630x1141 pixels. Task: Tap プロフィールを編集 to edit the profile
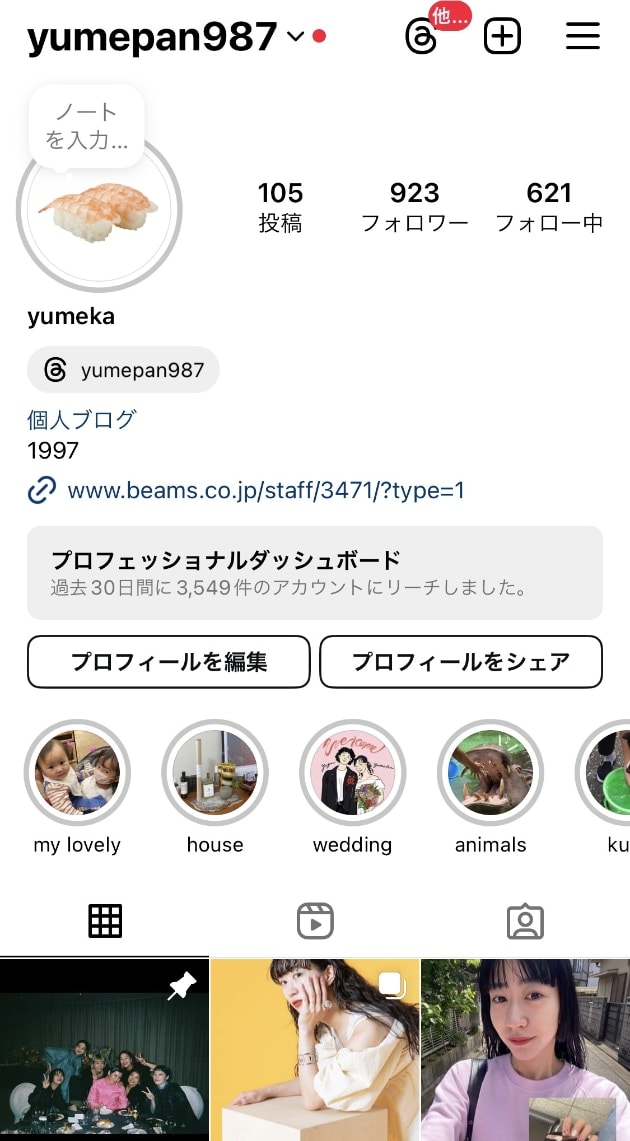click(x=169, y=662)
